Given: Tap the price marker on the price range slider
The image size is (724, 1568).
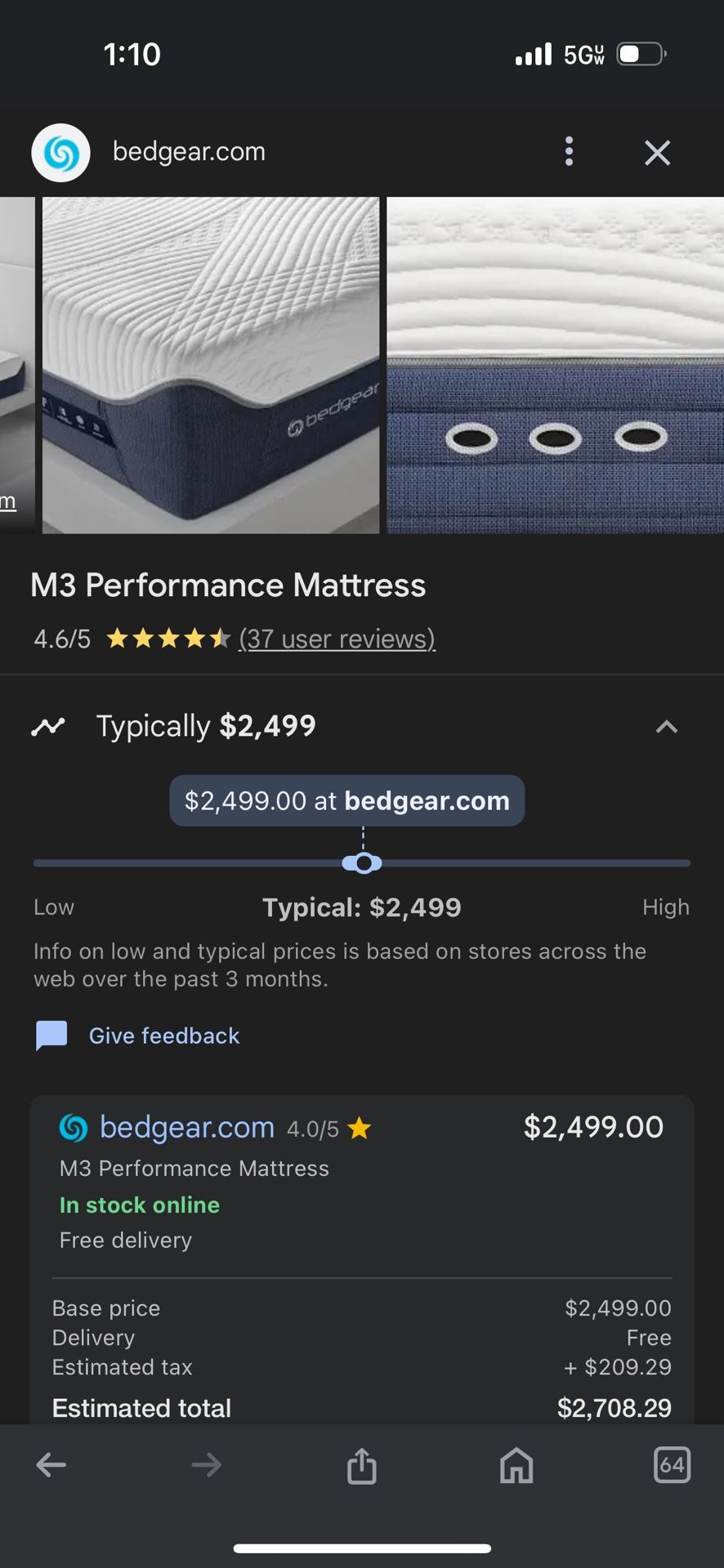Looking at the screenshot, I should 362,862.
